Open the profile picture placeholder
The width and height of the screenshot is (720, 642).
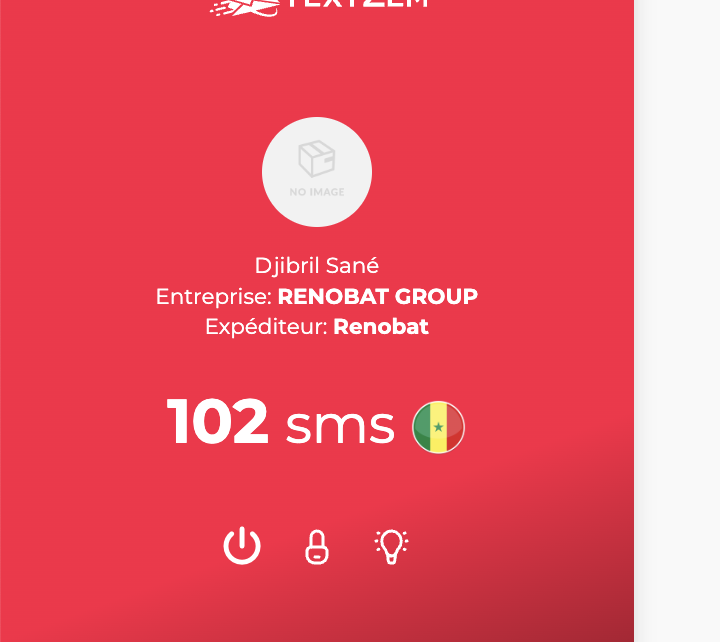(x=317, y=172)
